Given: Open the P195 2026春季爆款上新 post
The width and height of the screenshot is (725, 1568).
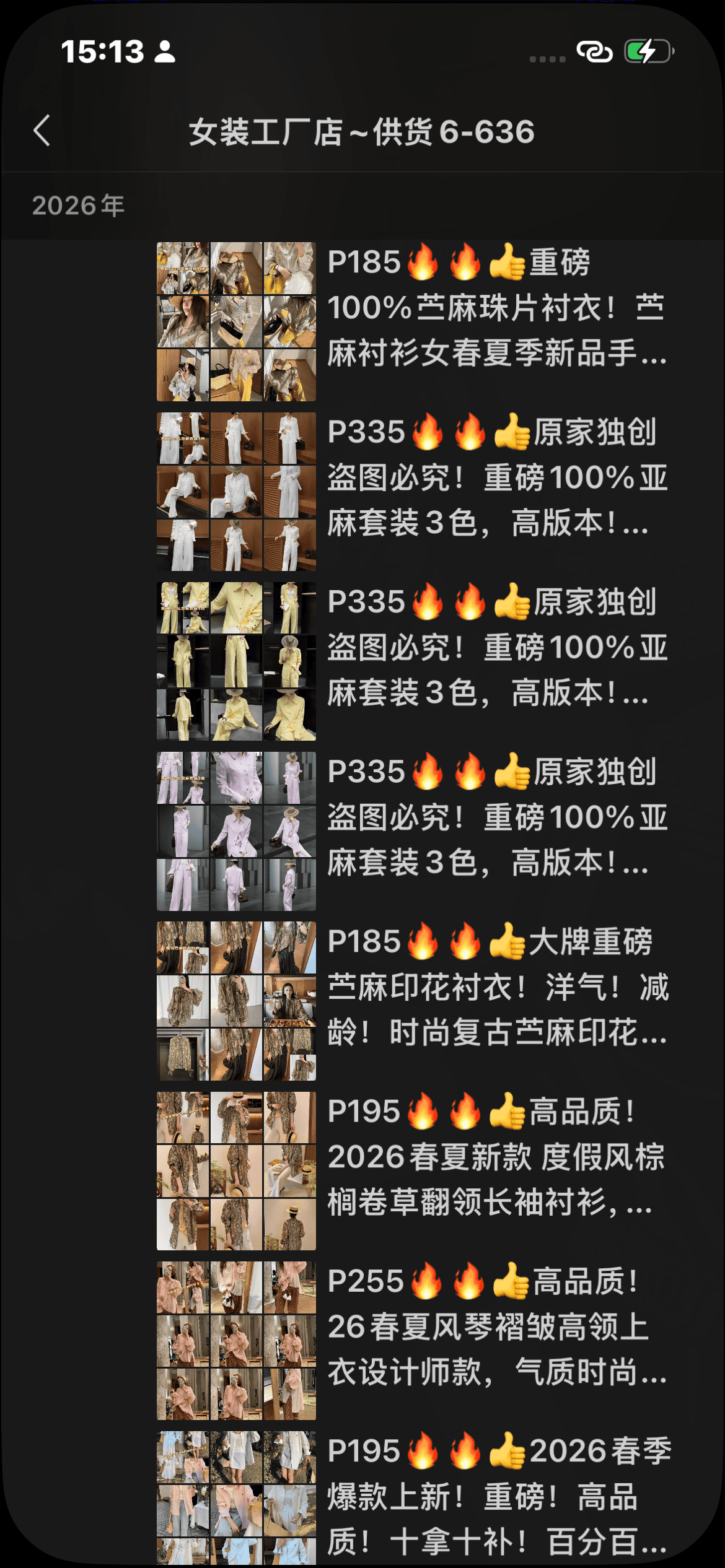Looking at the screenshot, I should [496, 1496].
